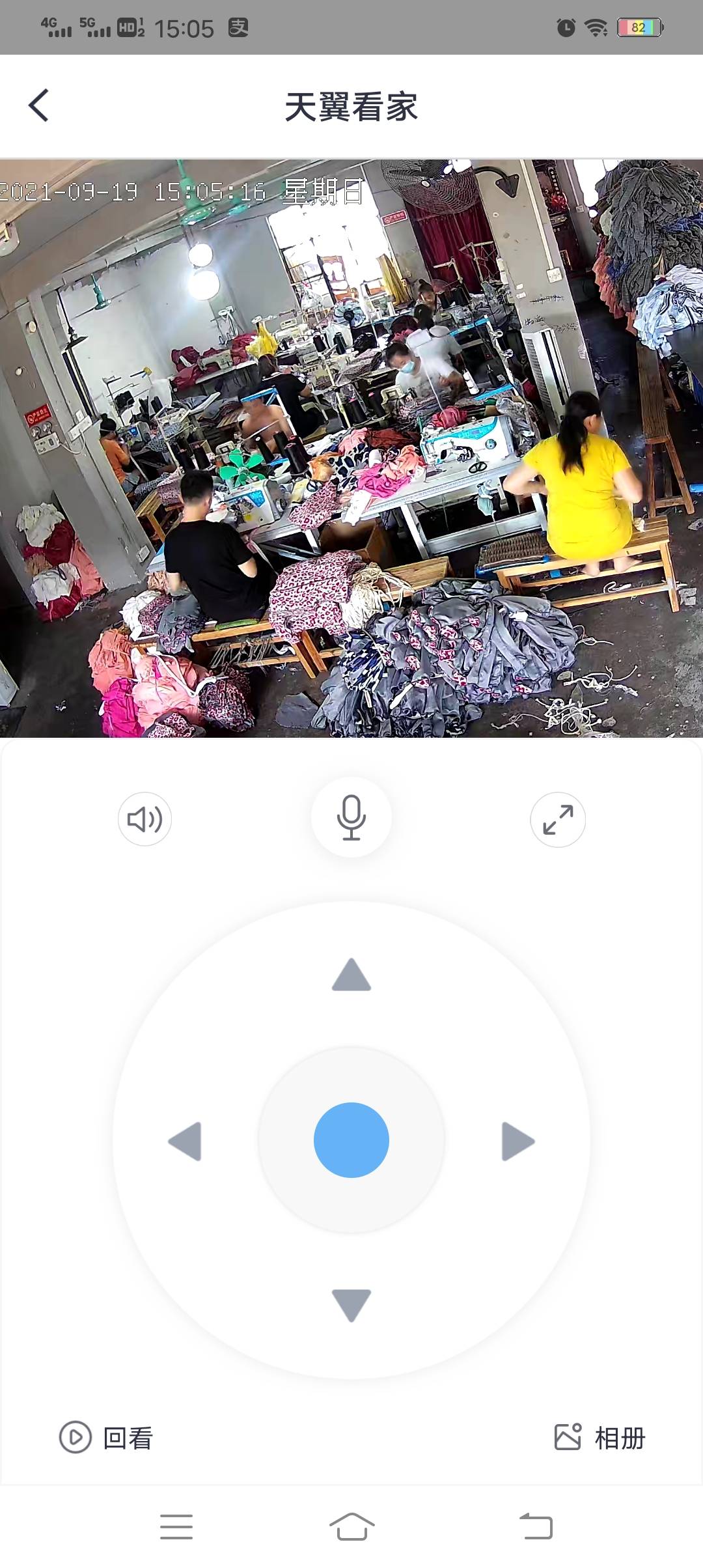Tap the microphone to talk
This screenshot has width=703, height=1568.
(351, 817)
